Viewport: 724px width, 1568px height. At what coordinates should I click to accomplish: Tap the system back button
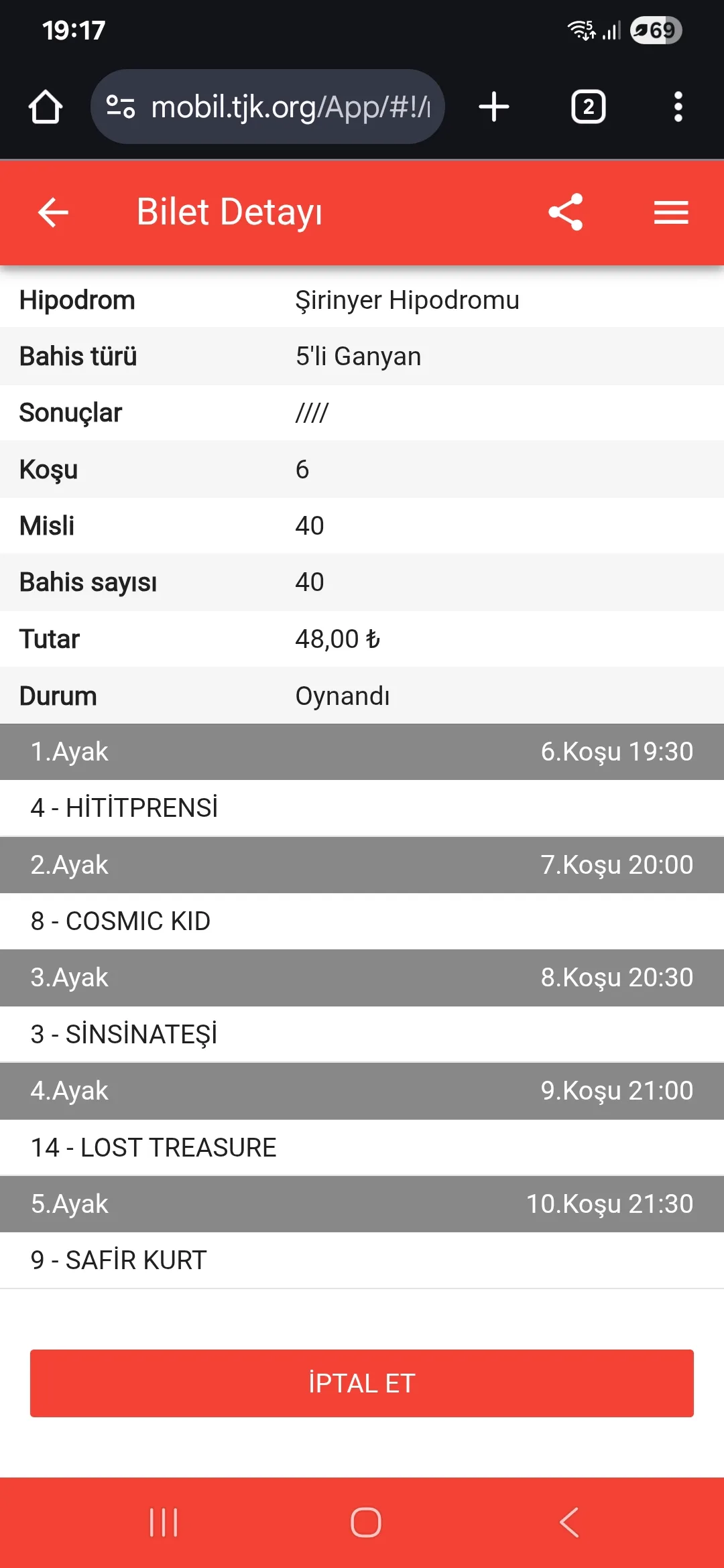(568, 1522)
